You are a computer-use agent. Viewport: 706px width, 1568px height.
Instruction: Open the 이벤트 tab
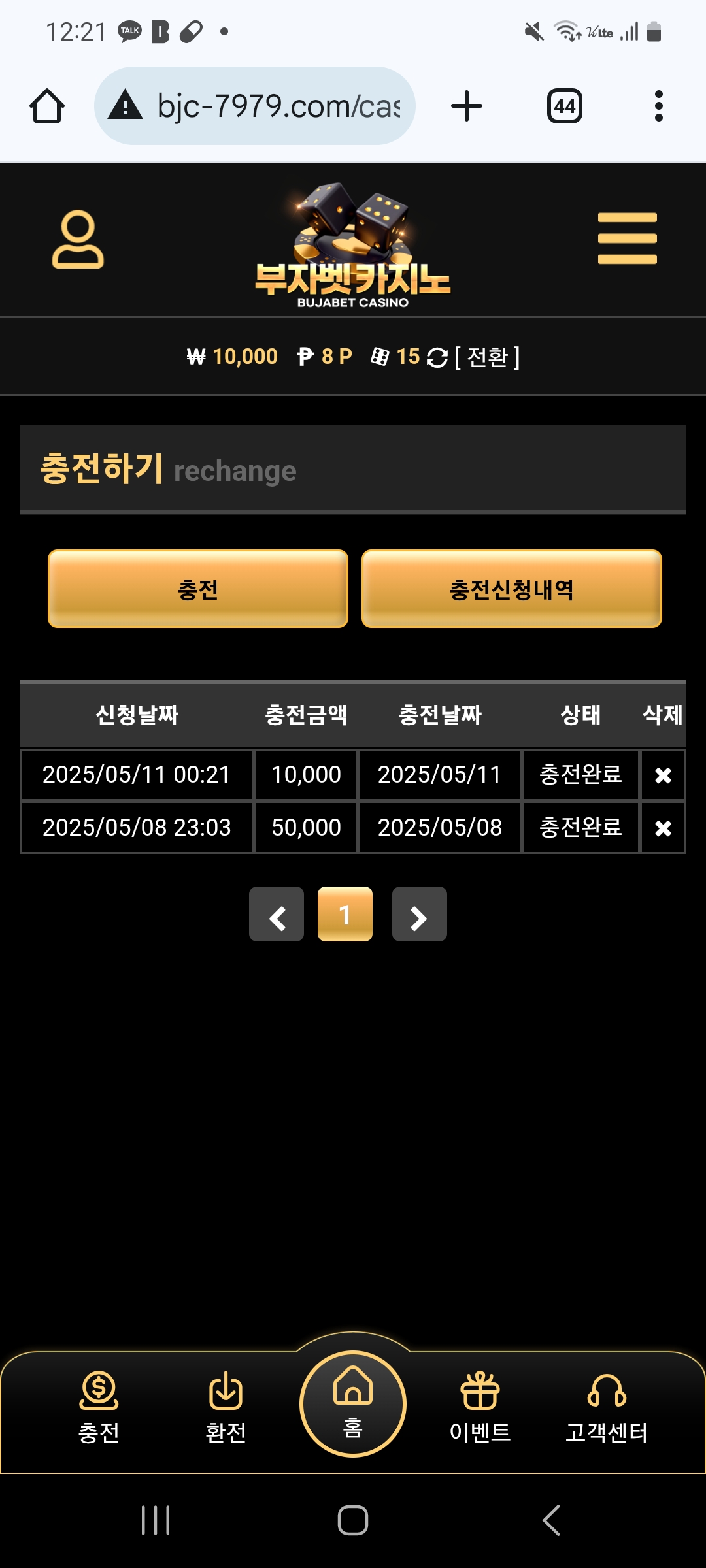point(480,1405)
